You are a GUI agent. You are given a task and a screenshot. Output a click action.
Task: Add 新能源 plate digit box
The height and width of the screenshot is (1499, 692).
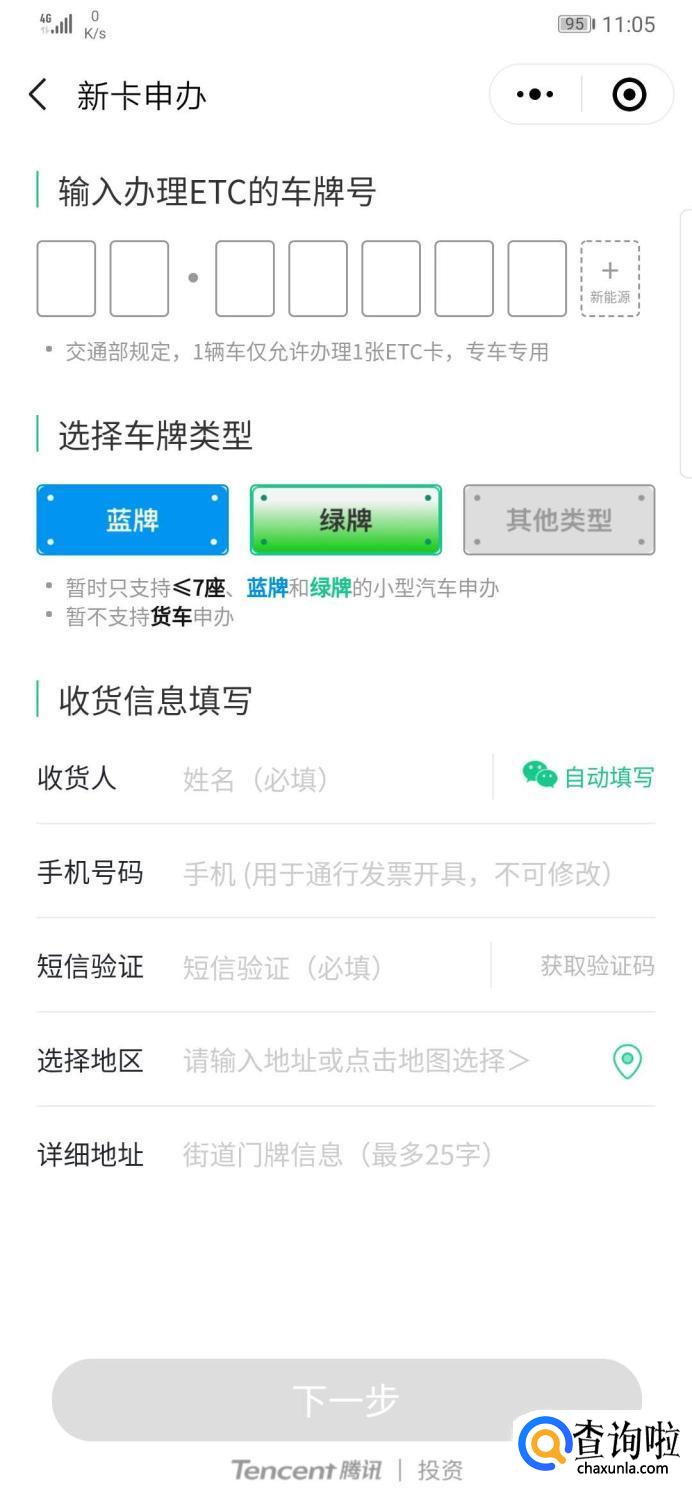coord(610,278)
